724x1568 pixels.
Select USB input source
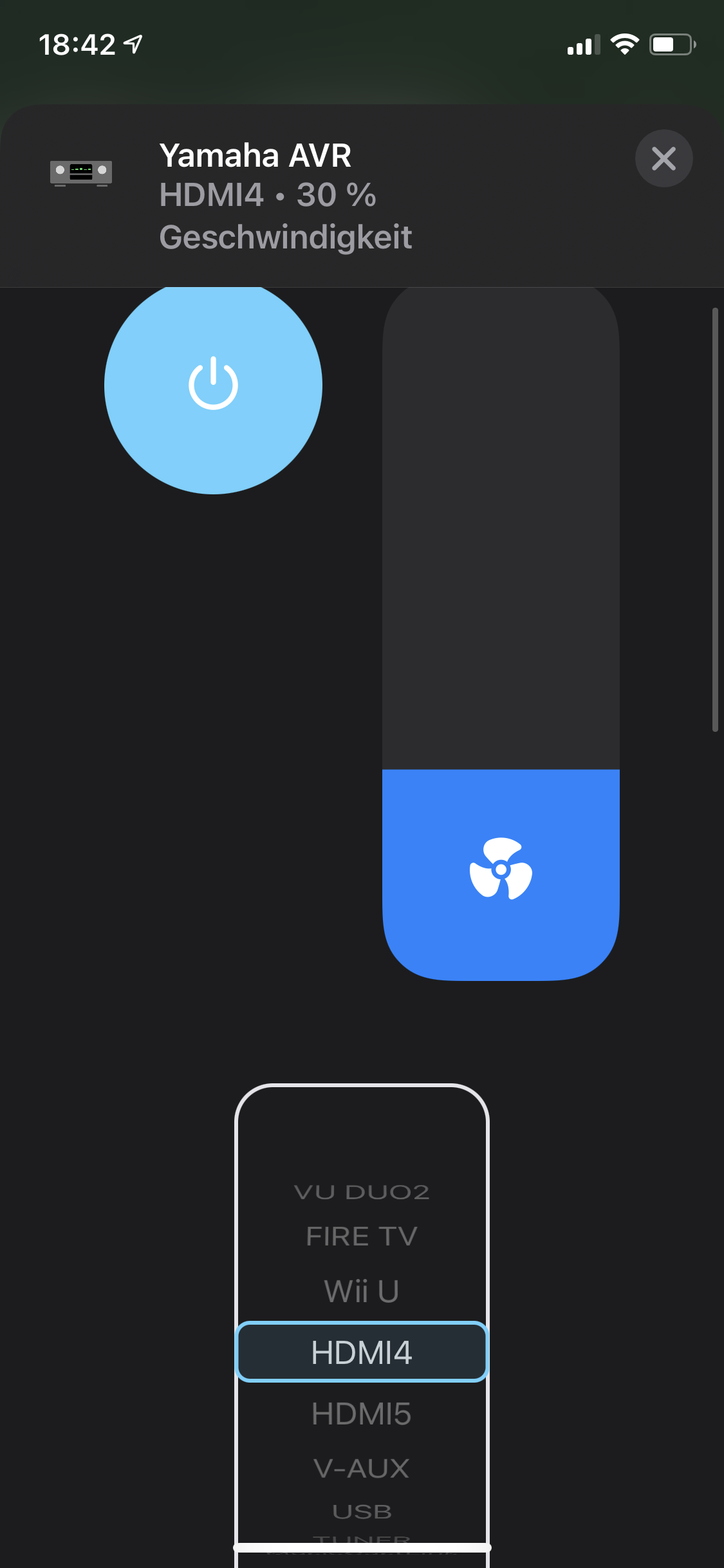click(362, 1511)
